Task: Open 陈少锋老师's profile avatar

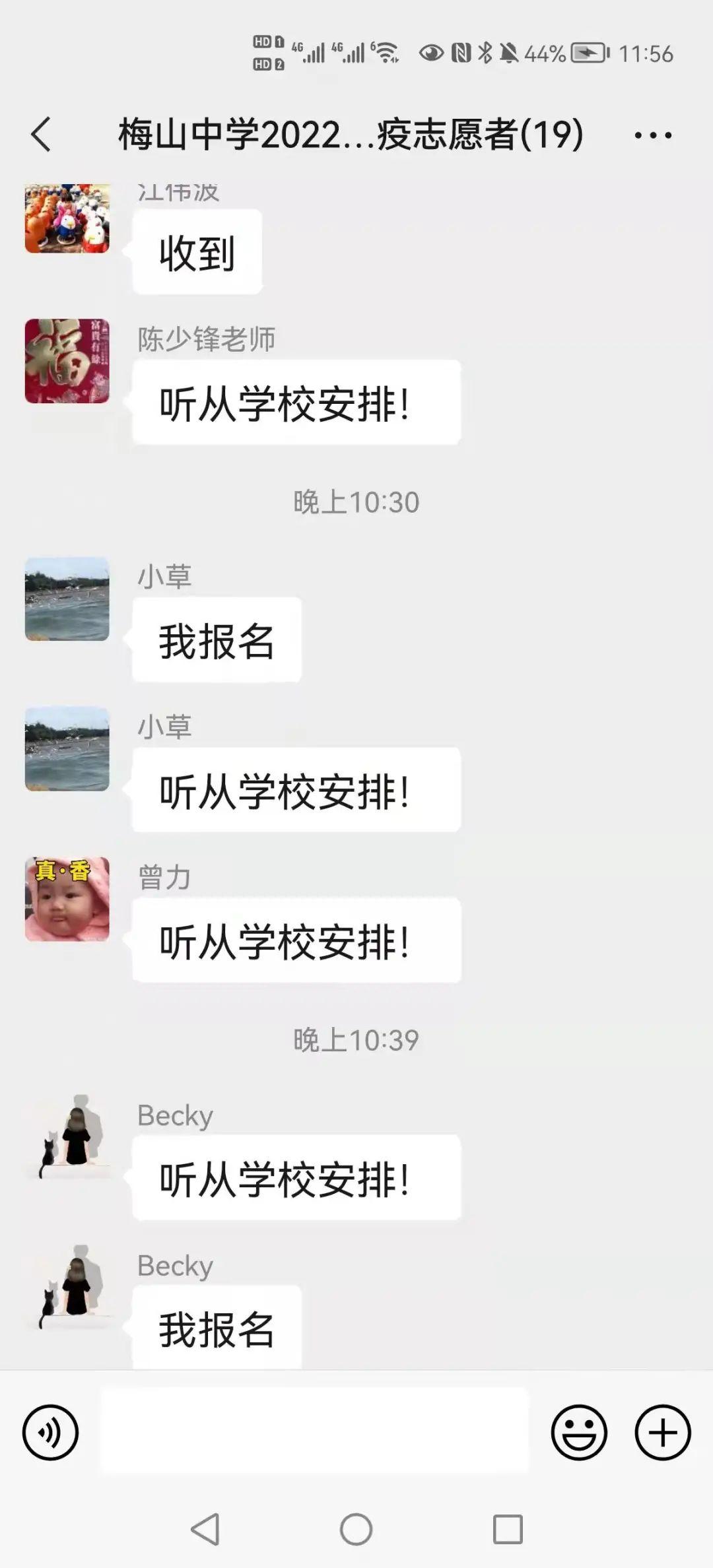Action: tap(67, 361)
